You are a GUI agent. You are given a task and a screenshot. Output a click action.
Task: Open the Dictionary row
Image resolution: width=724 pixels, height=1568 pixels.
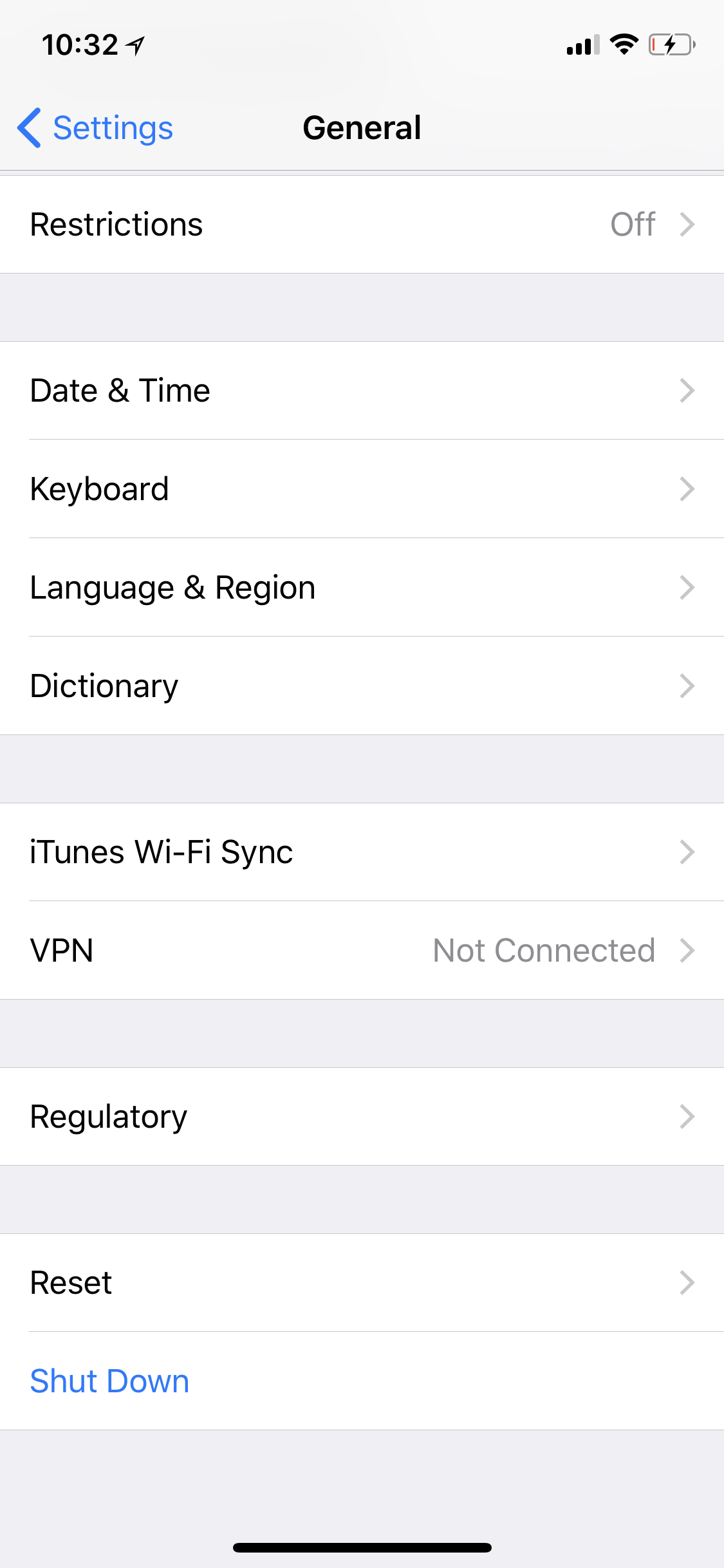tap(362, 686)
